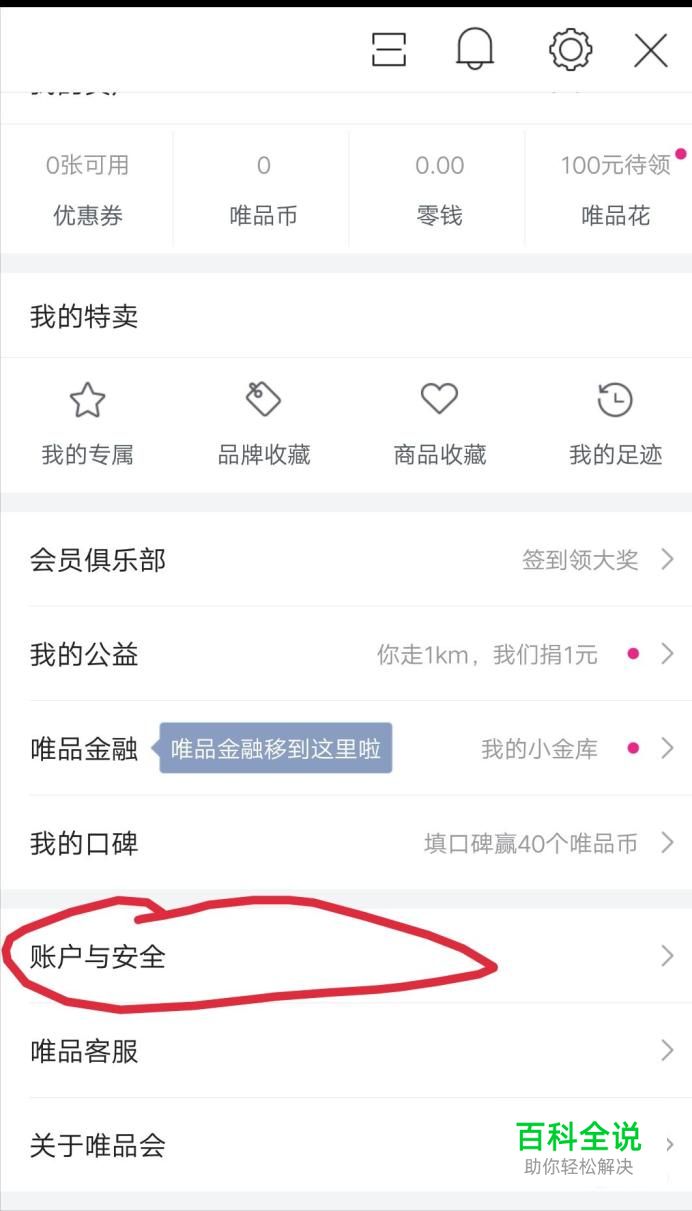
Task: View my 优惠券 coupons
Action: click(87, 190)
